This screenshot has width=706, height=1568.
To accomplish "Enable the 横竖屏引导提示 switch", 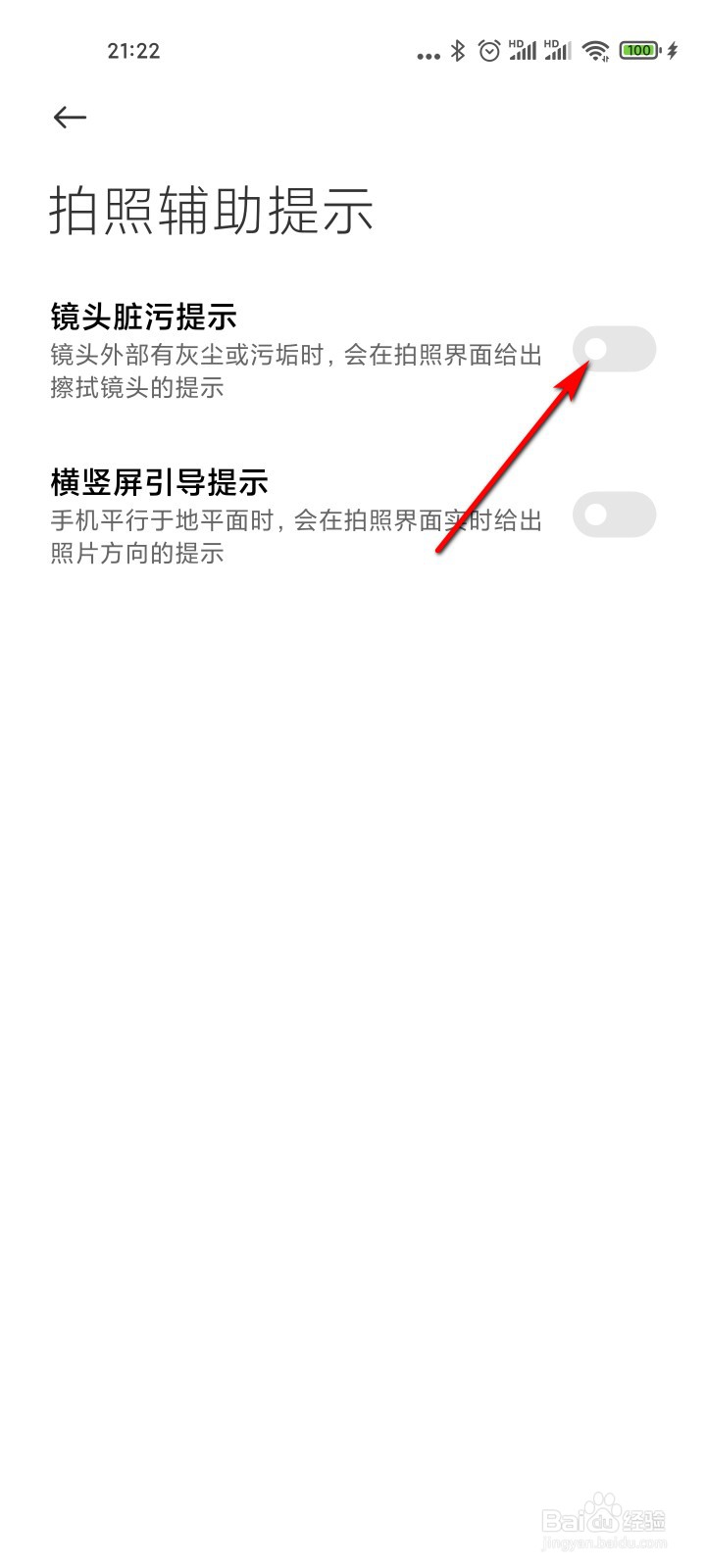I will point(616,514).
